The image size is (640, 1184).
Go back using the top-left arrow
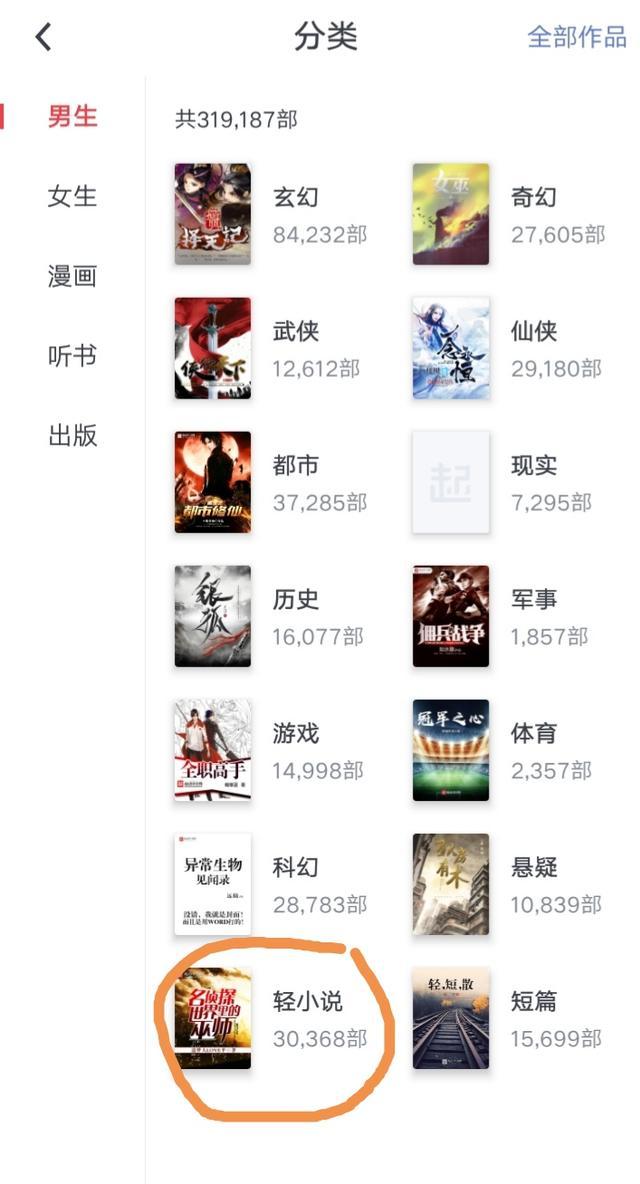(44, 36)
